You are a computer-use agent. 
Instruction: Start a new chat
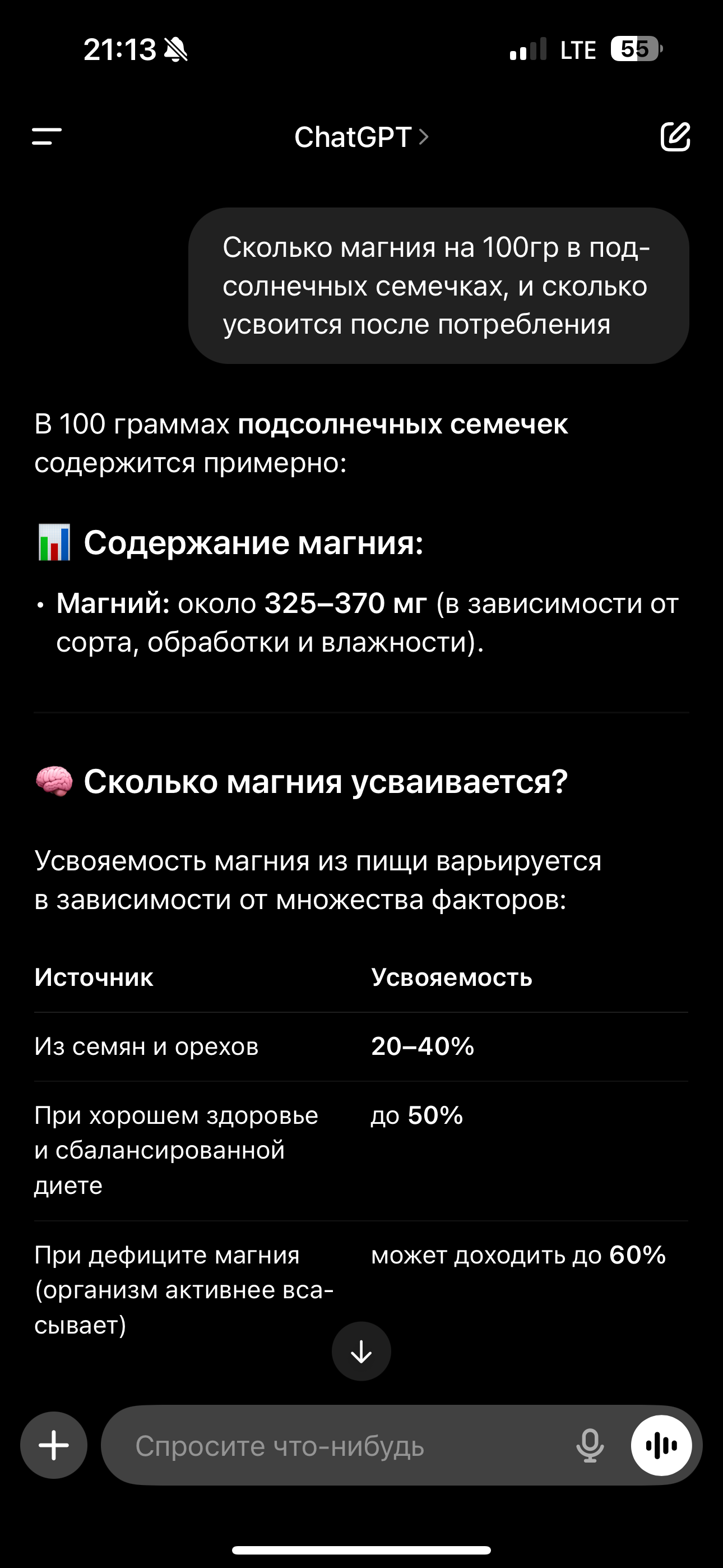point(675,136)
